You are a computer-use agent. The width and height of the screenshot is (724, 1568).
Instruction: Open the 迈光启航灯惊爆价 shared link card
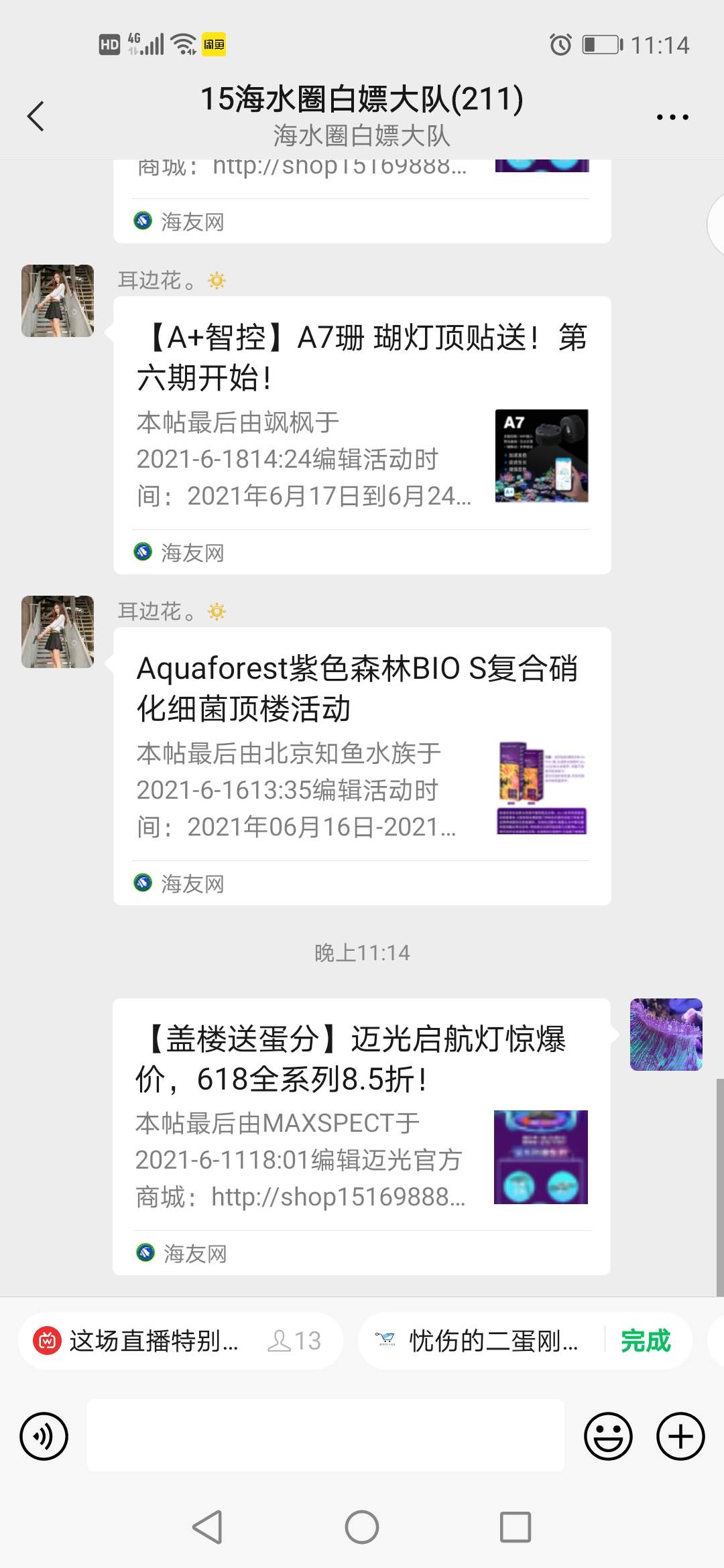361,1136
